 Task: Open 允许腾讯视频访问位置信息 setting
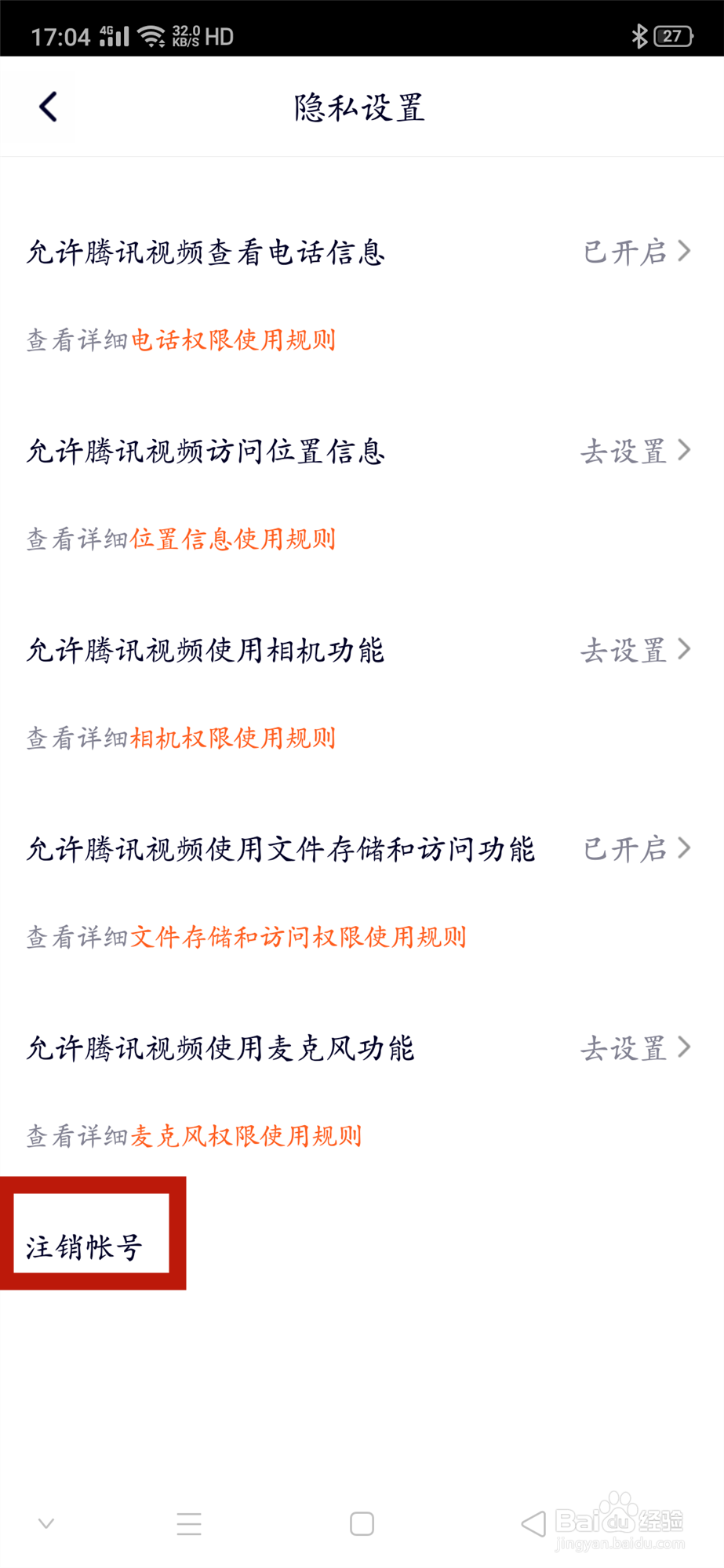click(x=362, y=452)
